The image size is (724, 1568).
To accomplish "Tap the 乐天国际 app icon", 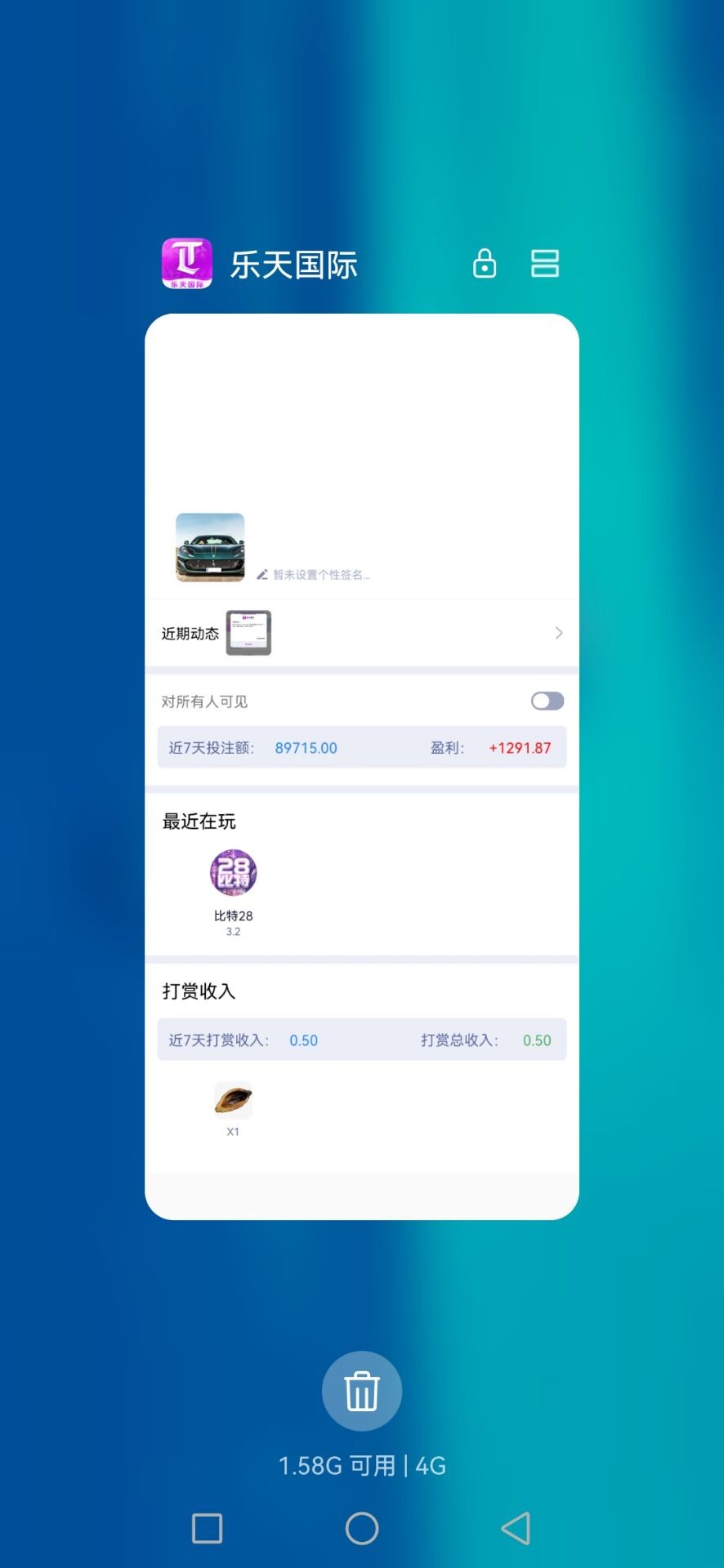I will pos(187,264).
